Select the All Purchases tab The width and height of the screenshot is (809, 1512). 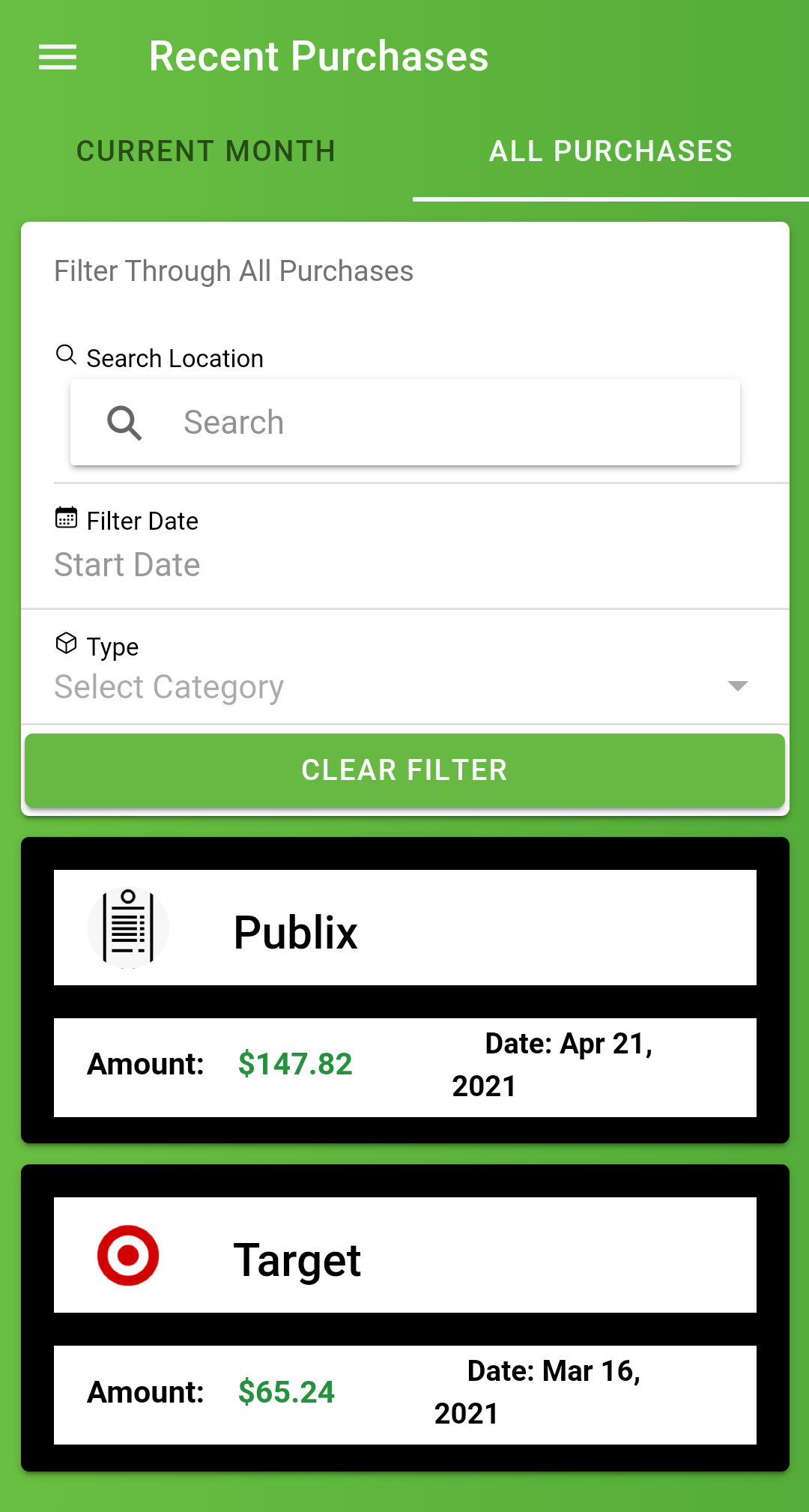coord(611,151)
